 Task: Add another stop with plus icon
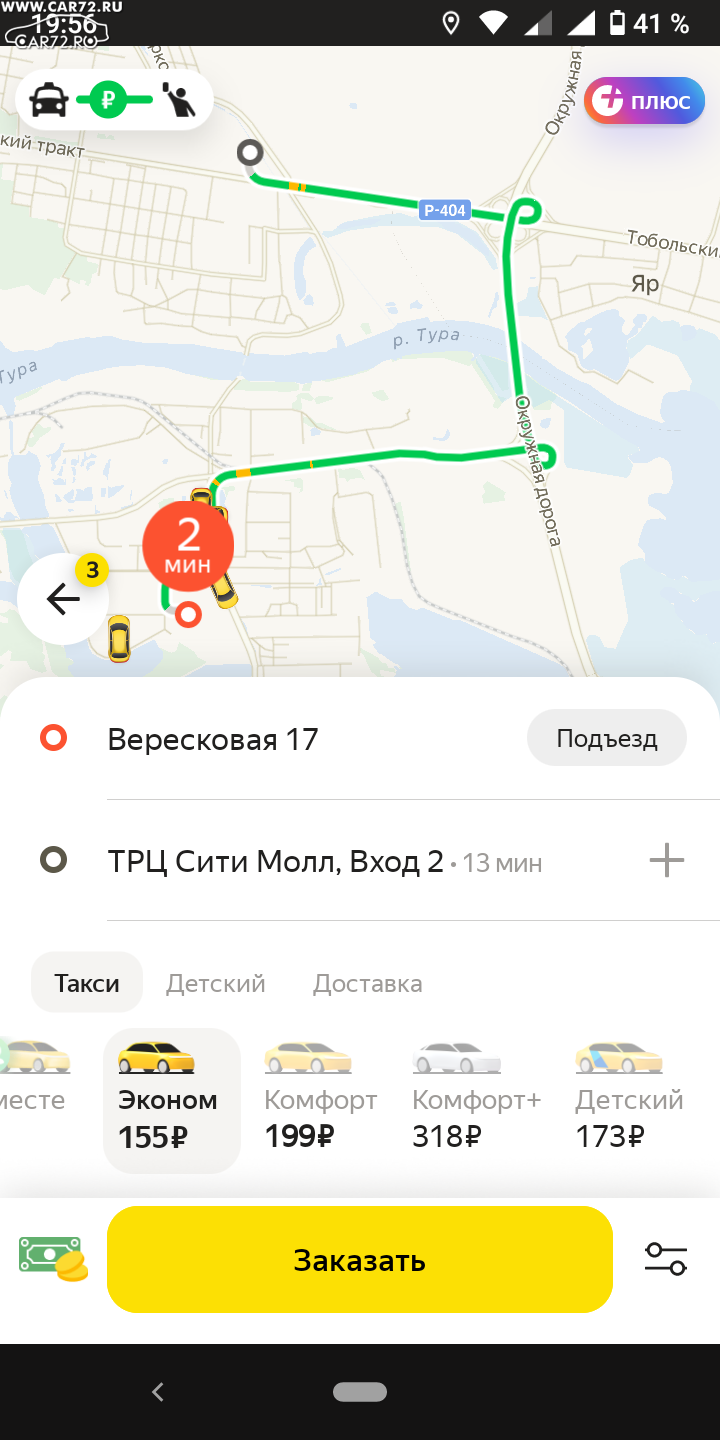tap(666, 860)
